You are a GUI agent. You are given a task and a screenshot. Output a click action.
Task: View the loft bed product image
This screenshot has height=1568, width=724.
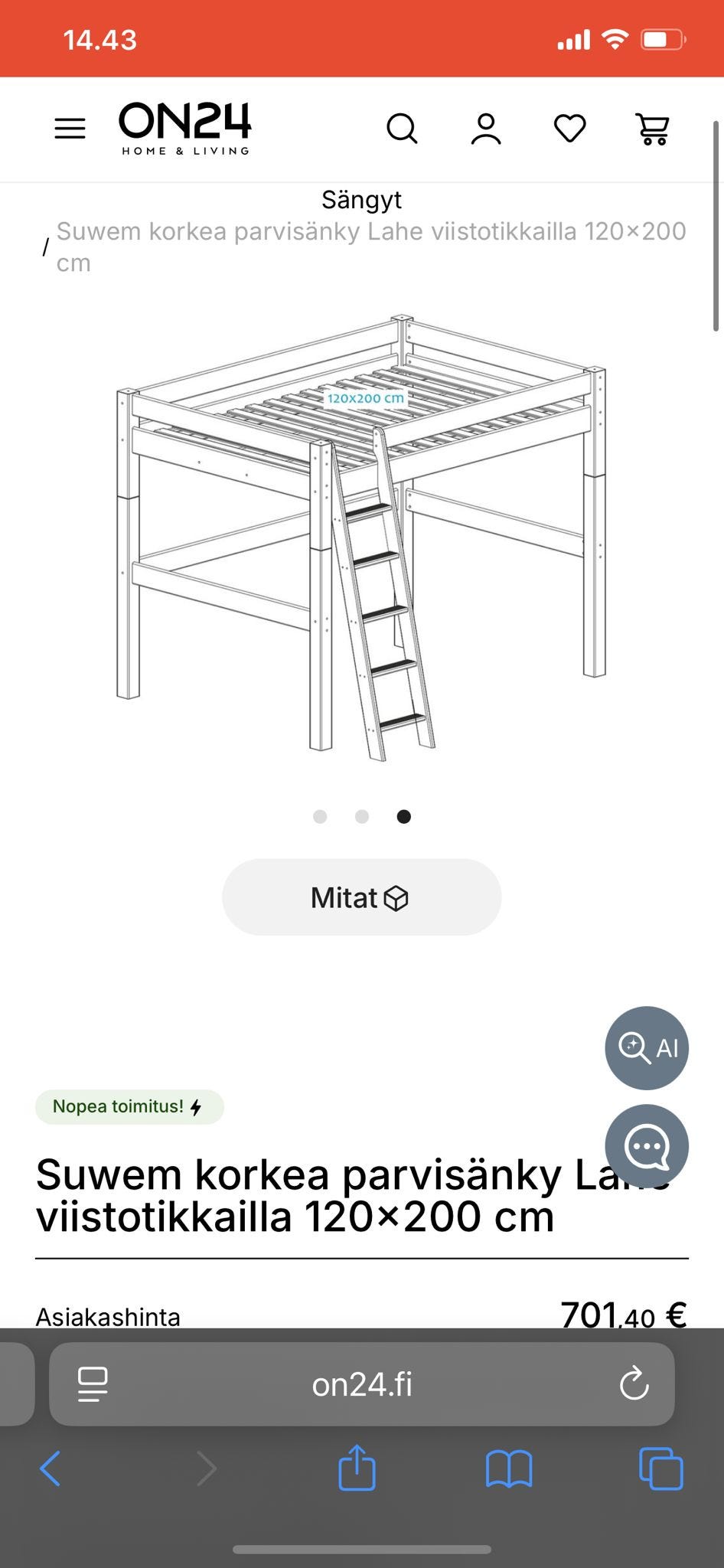pyautogui.click(x=361, y=536)
